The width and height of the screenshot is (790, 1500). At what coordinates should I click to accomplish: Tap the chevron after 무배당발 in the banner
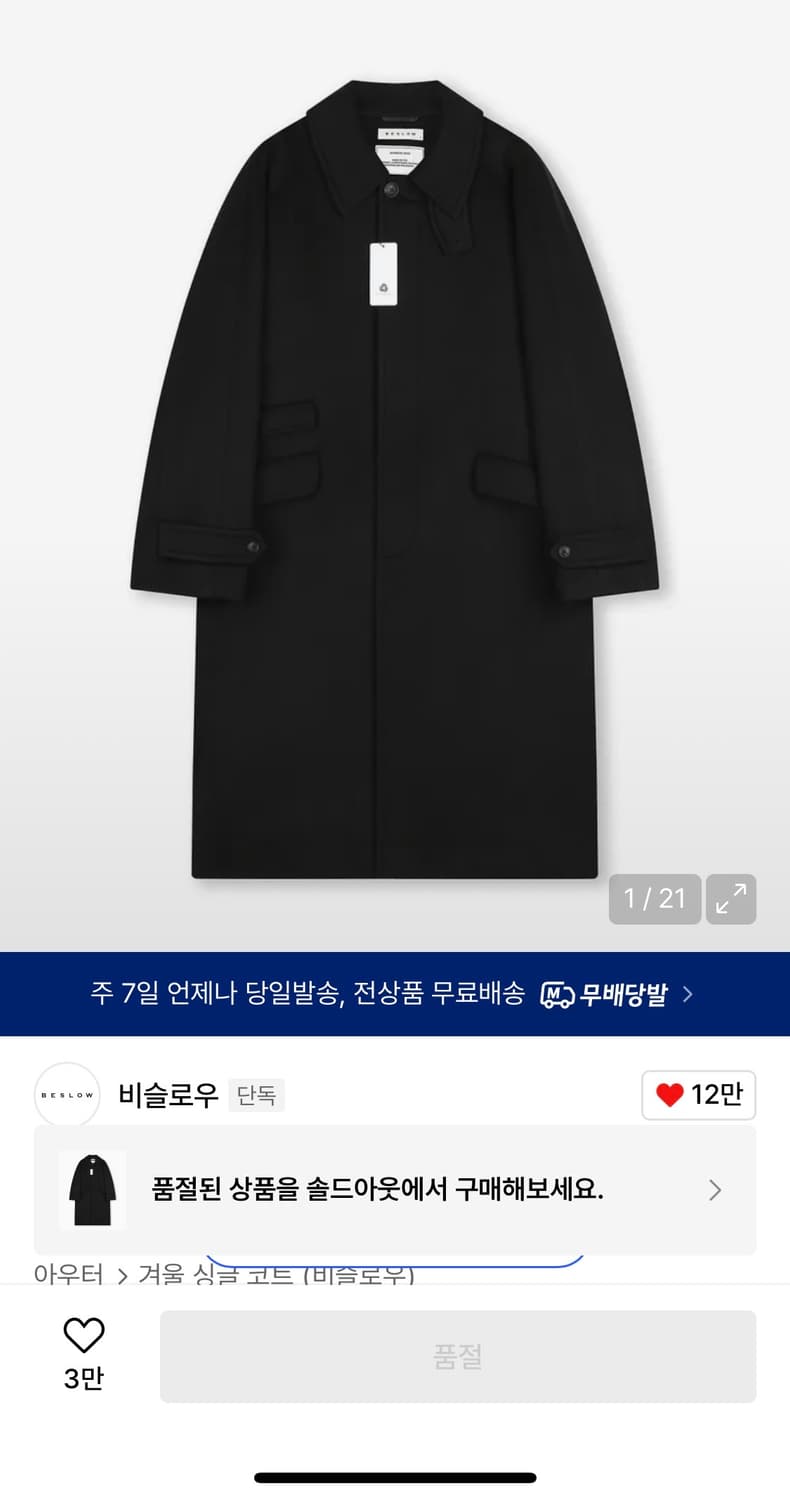tap(687, 994)
